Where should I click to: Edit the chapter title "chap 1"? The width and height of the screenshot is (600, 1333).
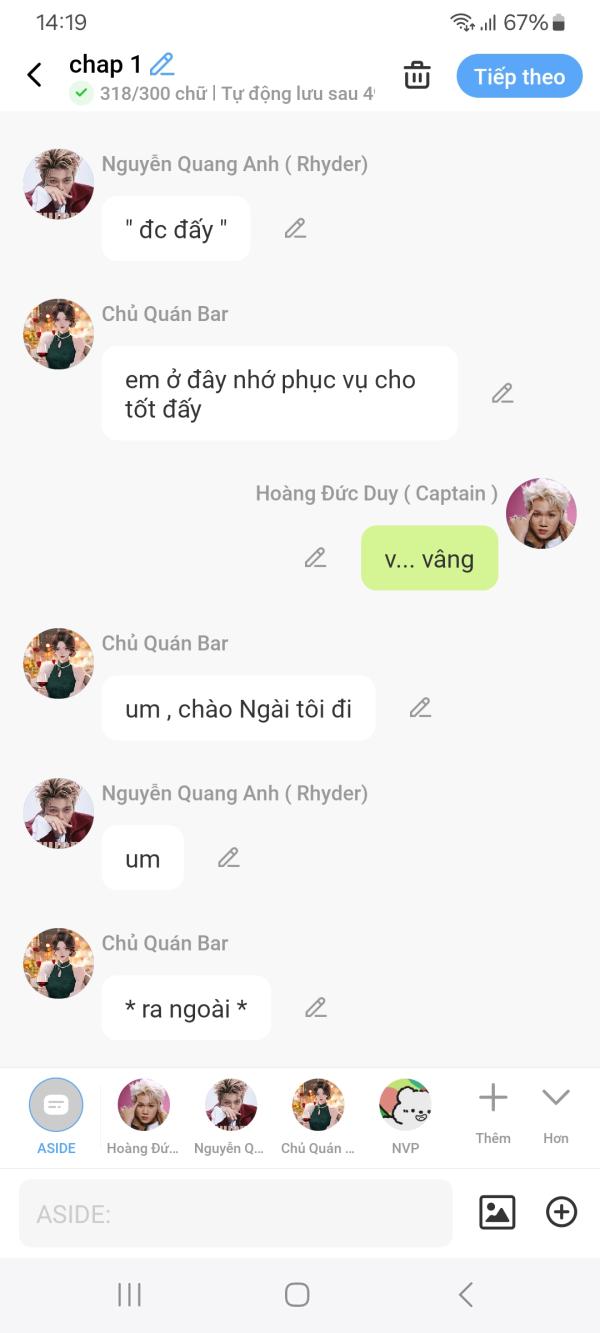click(x=162, y=65)
